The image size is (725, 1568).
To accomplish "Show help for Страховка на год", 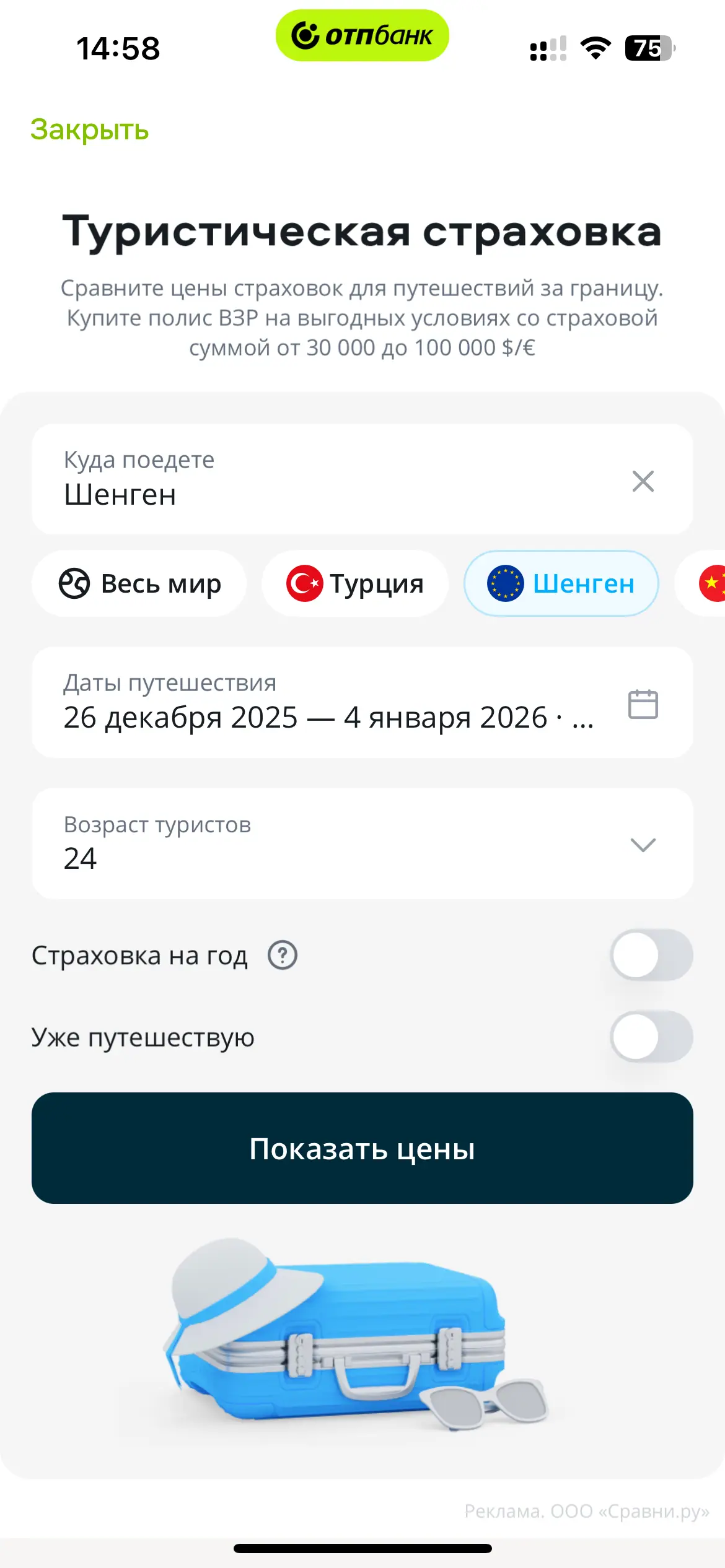I will point(283,956).
